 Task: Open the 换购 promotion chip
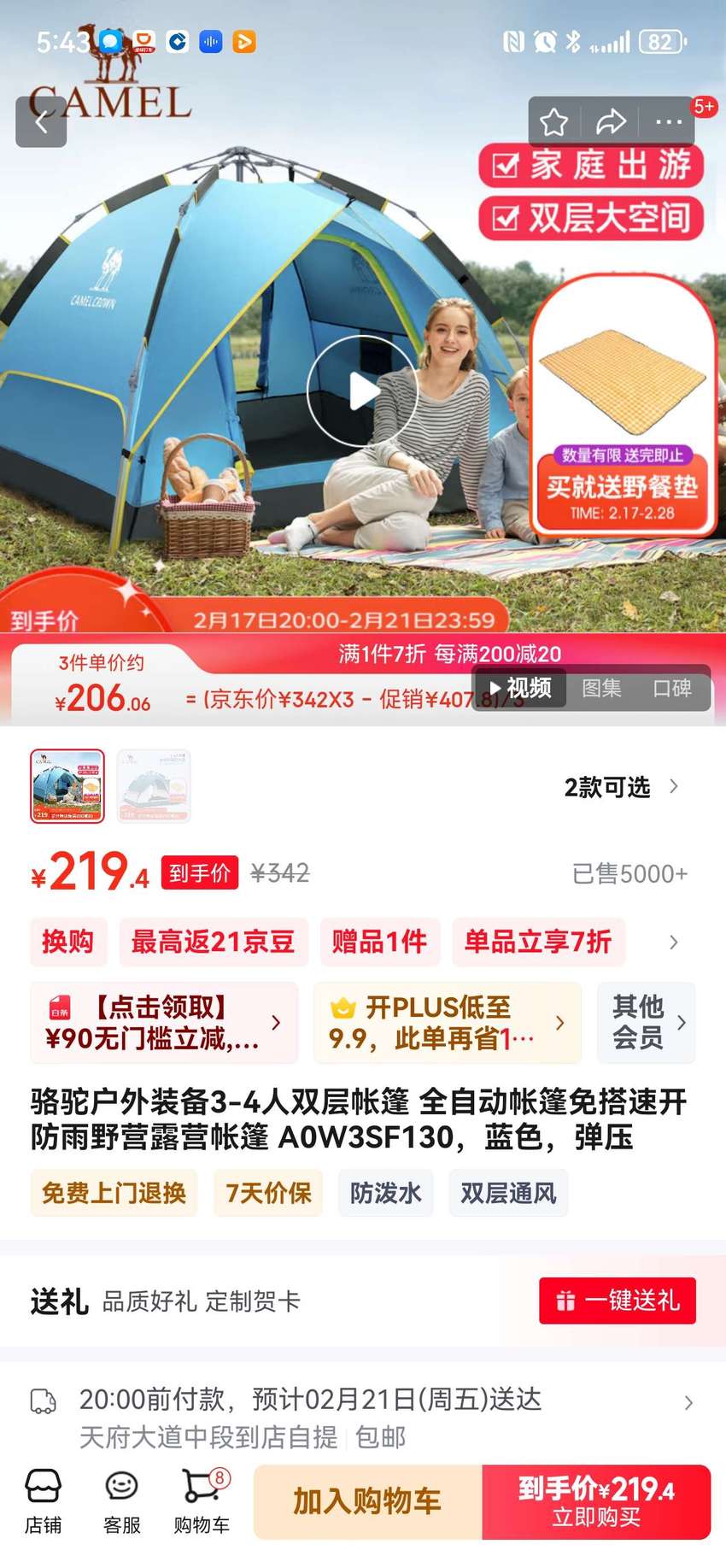[68, 942]
